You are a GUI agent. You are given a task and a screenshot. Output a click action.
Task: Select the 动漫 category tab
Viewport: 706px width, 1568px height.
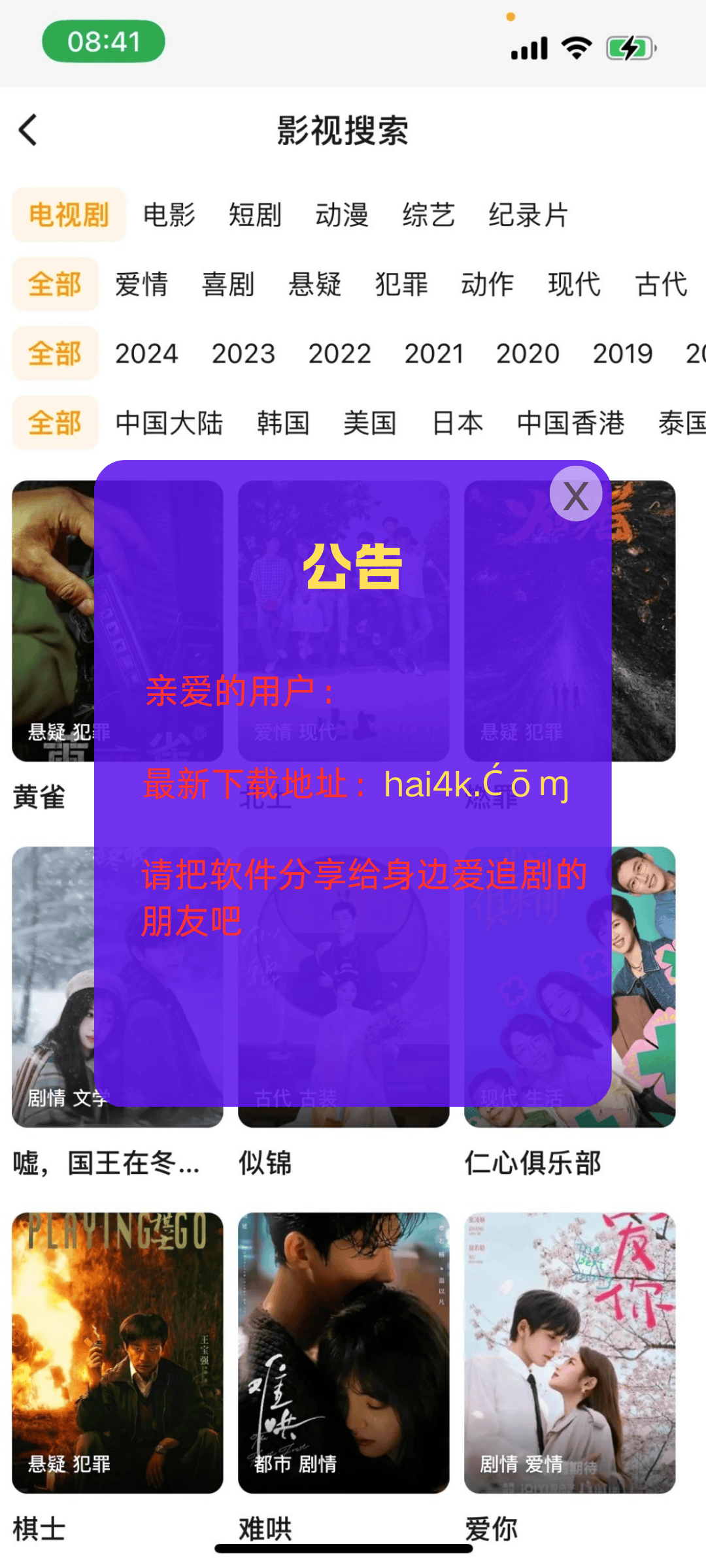tap(342, 215)
